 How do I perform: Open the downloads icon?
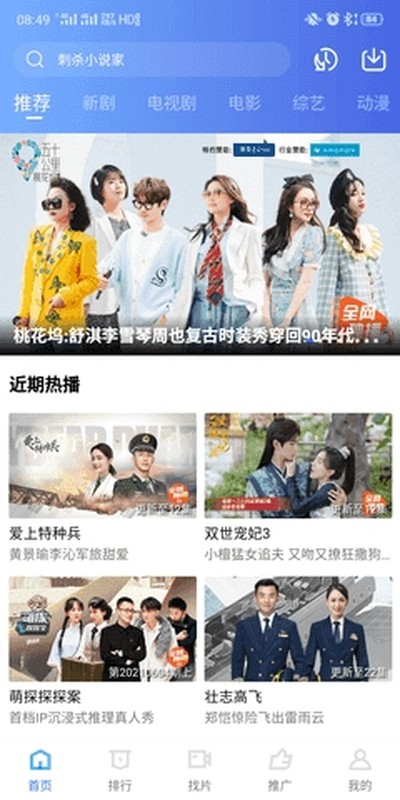point(373,60)
